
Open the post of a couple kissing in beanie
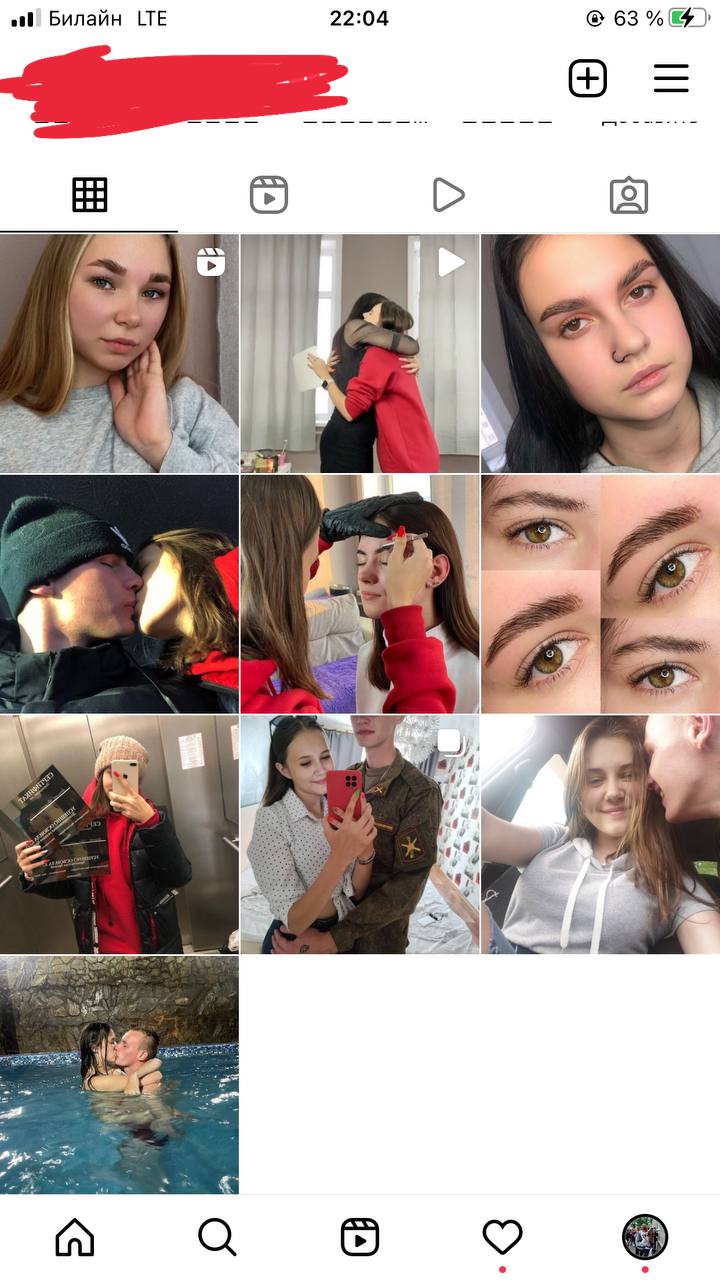click(119, 594)
